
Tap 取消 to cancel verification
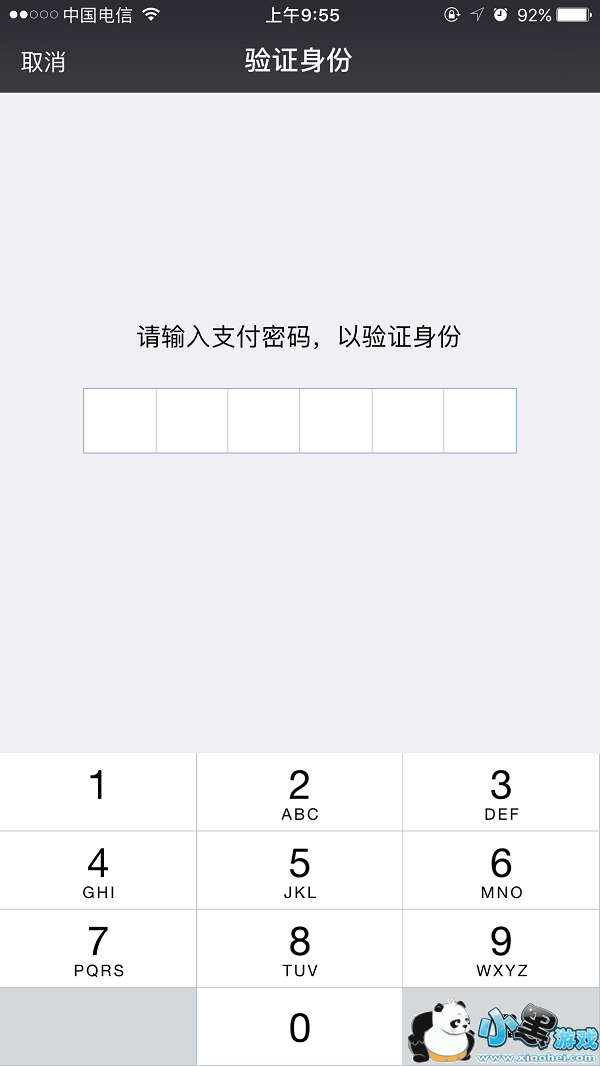pyautogui.click(x=43, y=61)
